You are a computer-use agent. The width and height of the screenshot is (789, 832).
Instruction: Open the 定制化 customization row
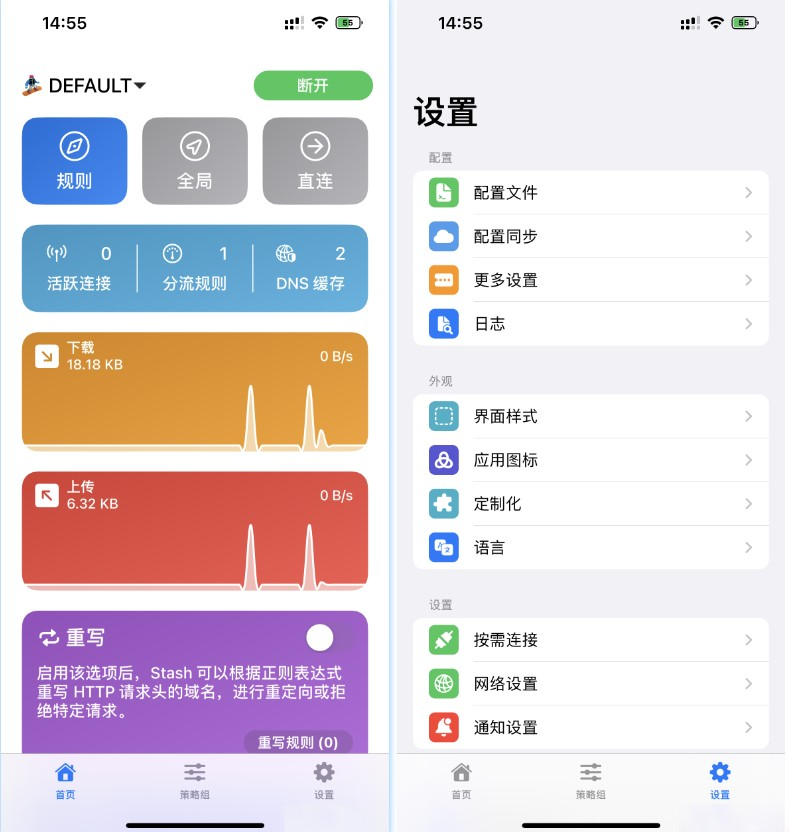click(591, 505)
